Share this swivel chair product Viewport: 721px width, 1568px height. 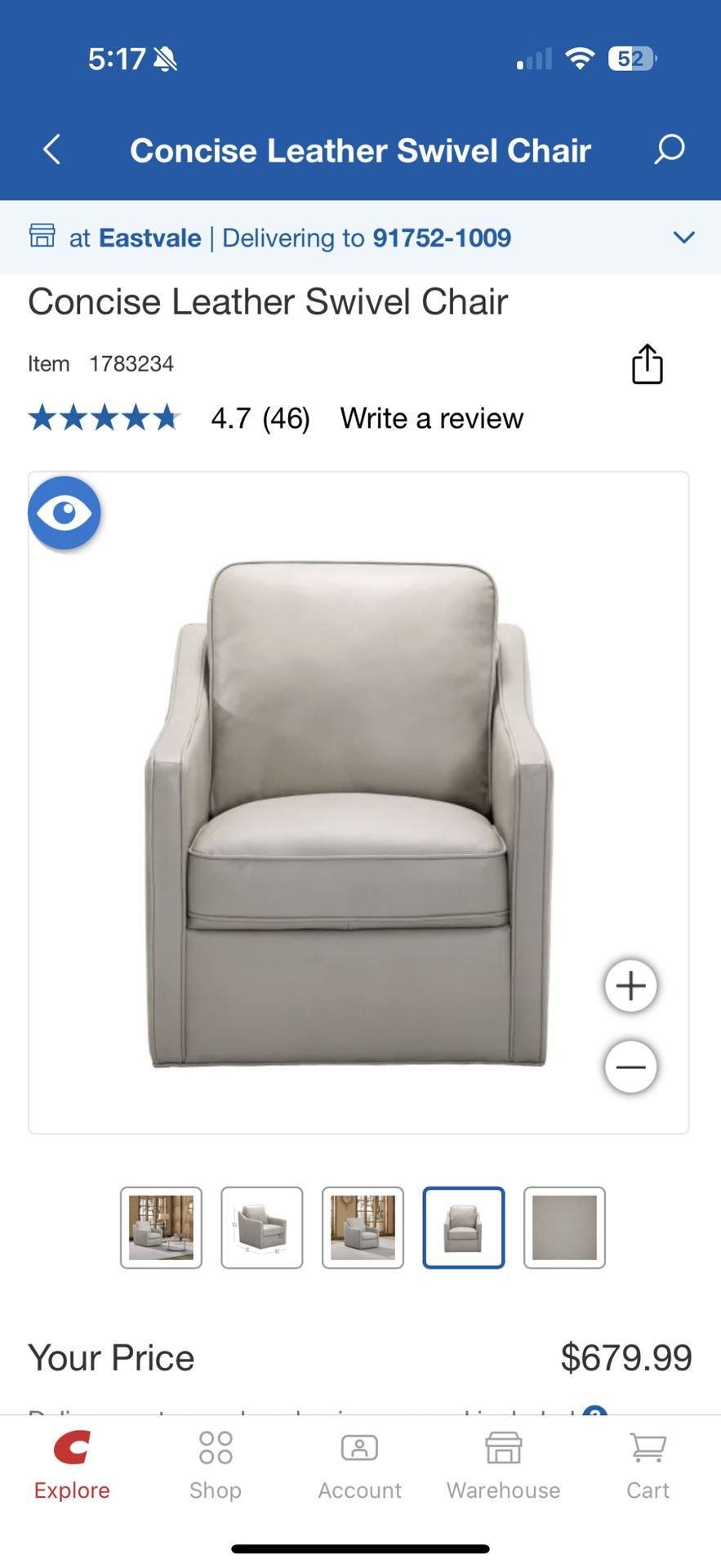click(647, 364)
